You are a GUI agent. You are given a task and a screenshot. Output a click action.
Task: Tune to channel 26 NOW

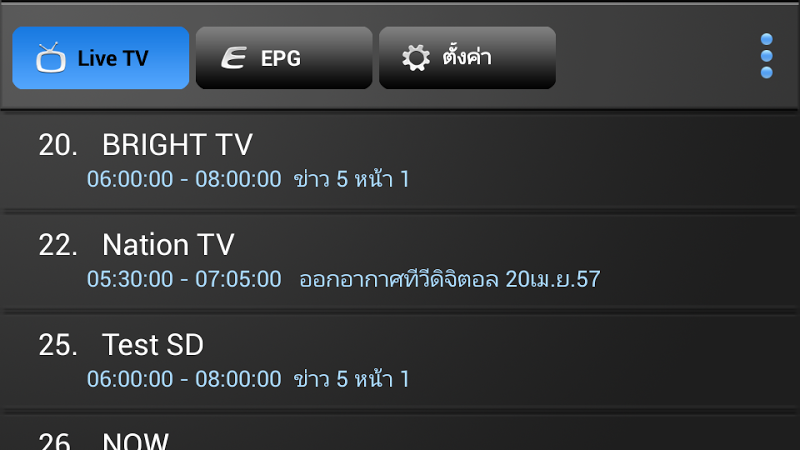pos(400,438)
